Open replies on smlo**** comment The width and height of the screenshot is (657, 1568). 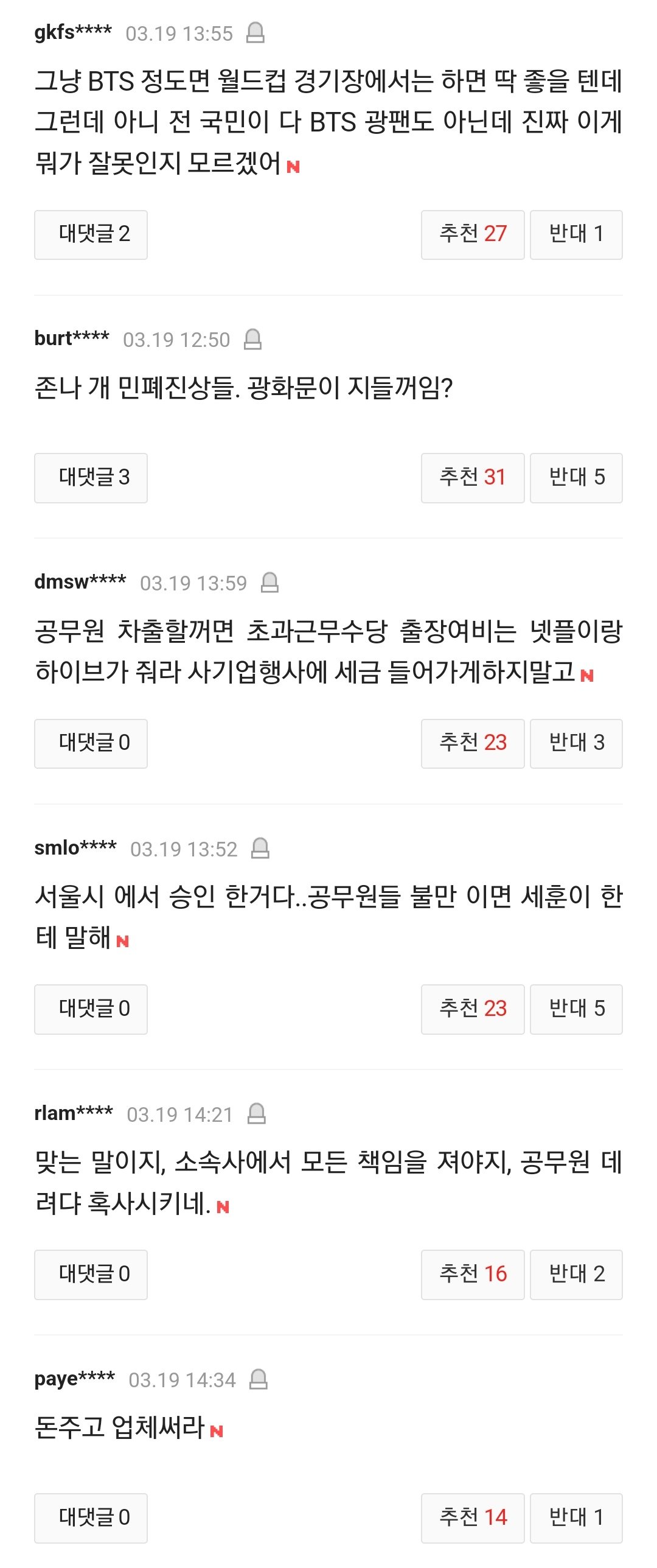(91, 1009)
